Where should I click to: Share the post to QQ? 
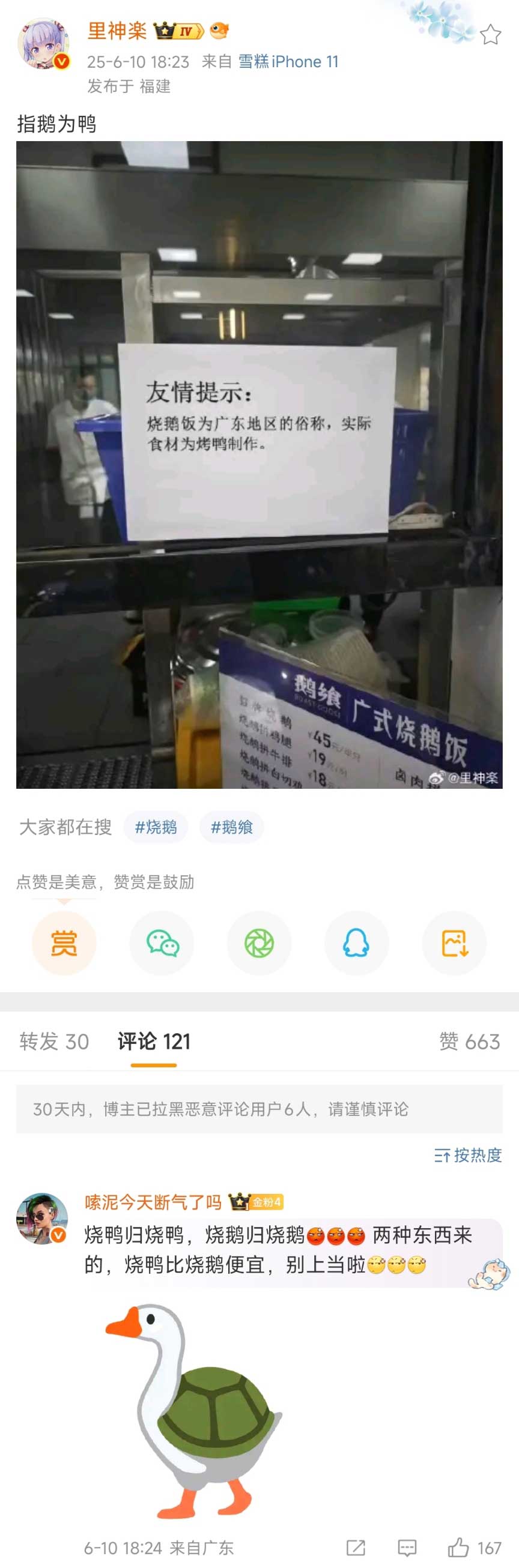[356, 943]
